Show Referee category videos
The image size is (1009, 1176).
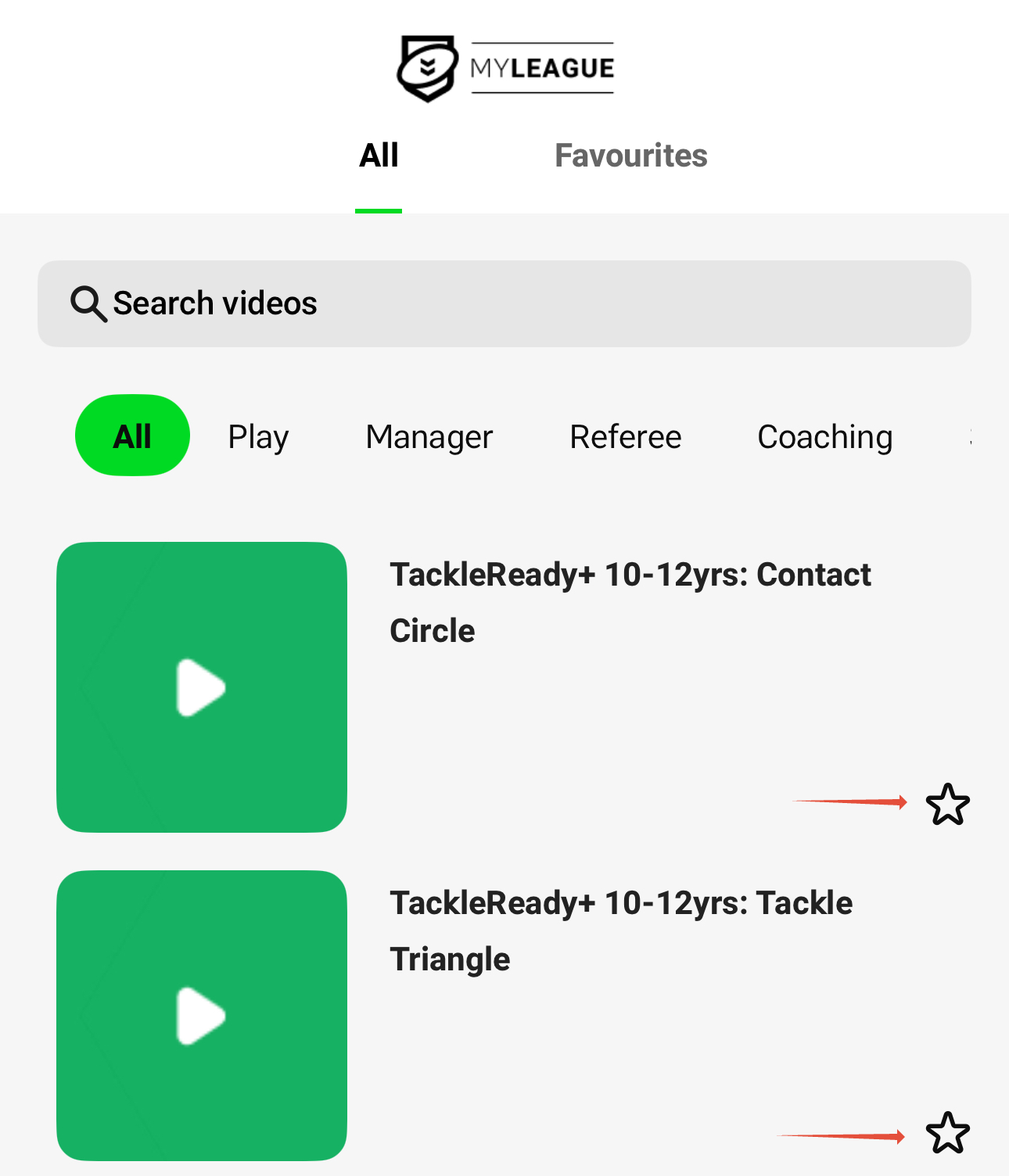pos(625,436)
